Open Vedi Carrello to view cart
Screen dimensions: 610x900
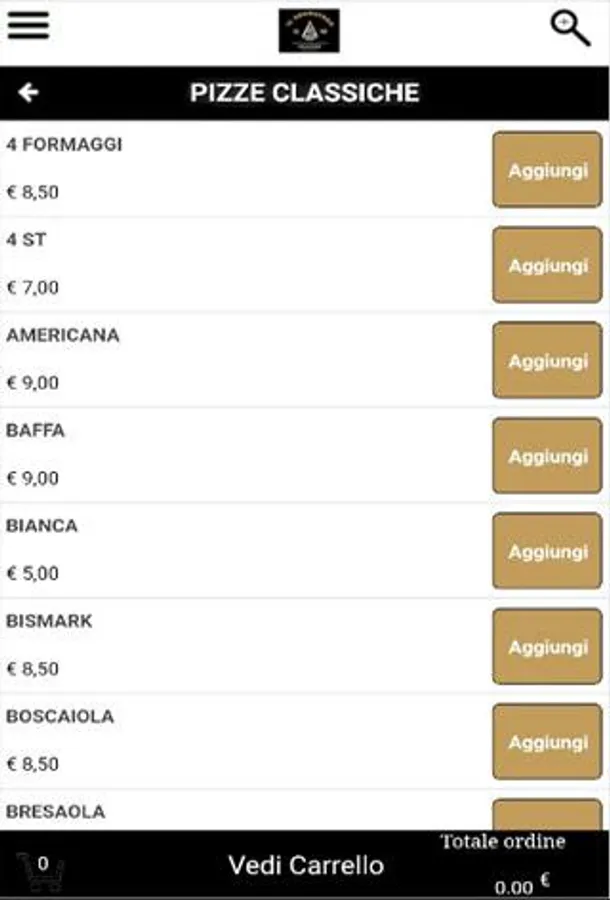[305, 865]
